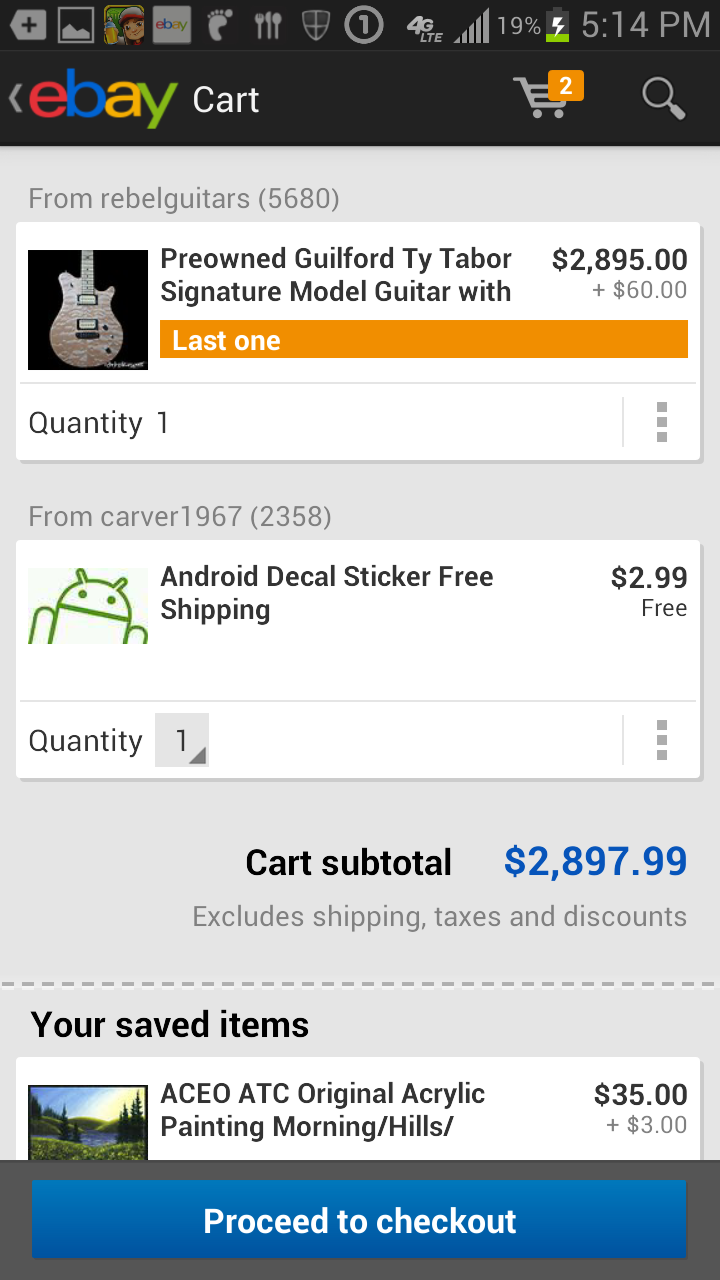This screenshot has height=1280, width=720.
Task: View the cart subtotal amount $2,897.99
Action: [x=595, y=861]
